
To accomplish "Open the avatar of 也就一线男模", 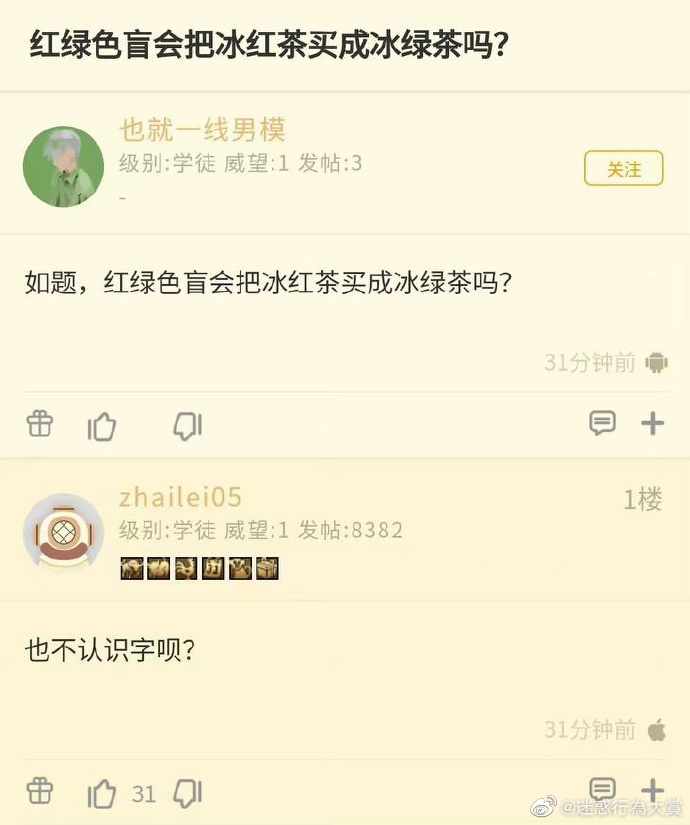I will (x=63, y=167).
